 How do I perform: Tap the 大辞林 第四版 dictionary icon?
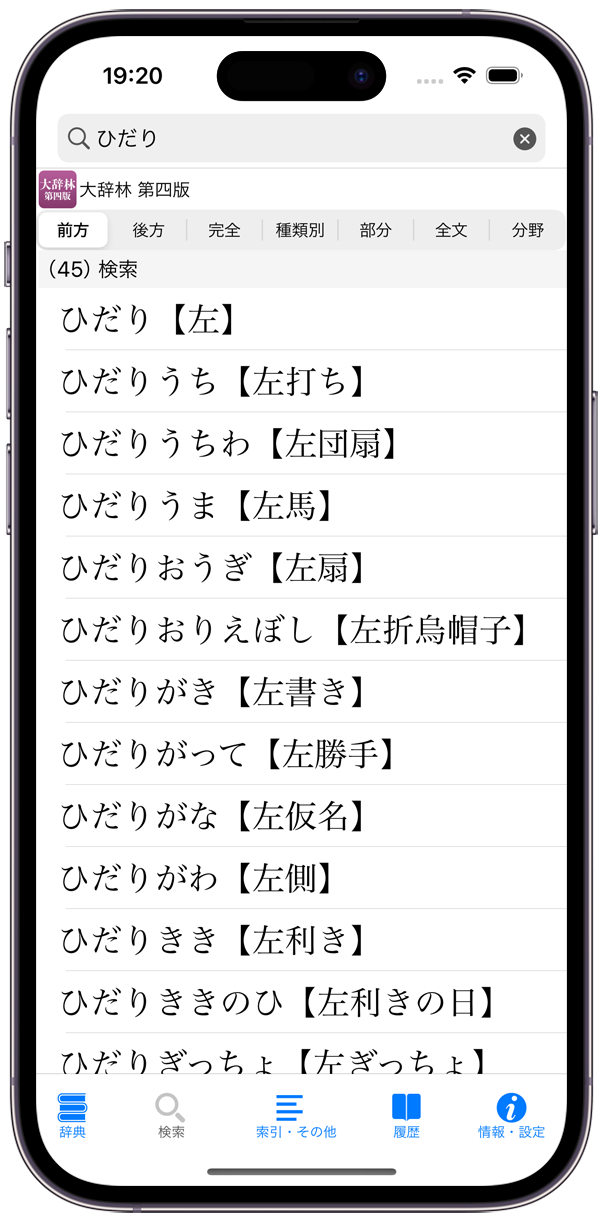(x=57, y=189)
